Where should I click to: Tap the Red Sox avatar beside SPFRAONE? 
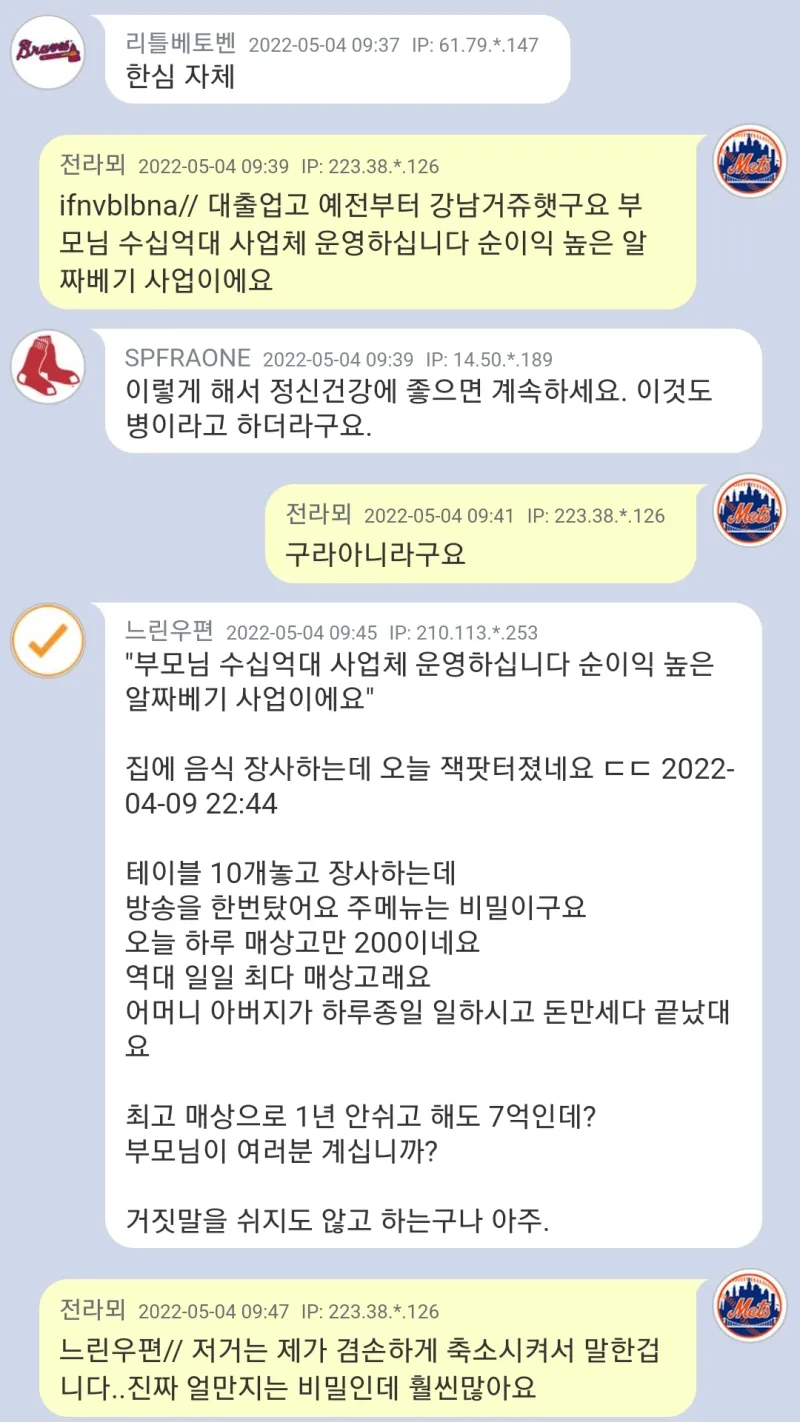coord(48,367)
